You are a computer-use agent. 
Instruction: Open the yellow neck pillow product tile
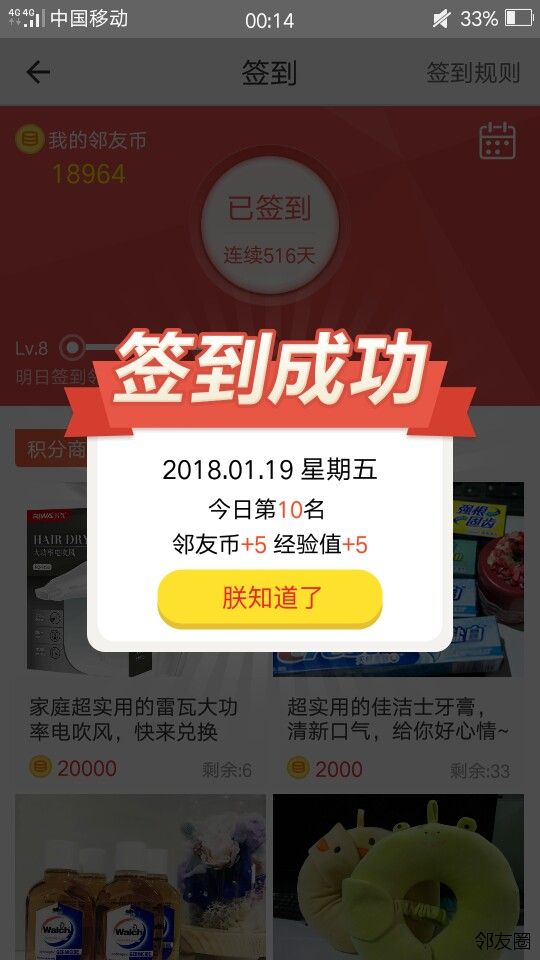[398, 877]
